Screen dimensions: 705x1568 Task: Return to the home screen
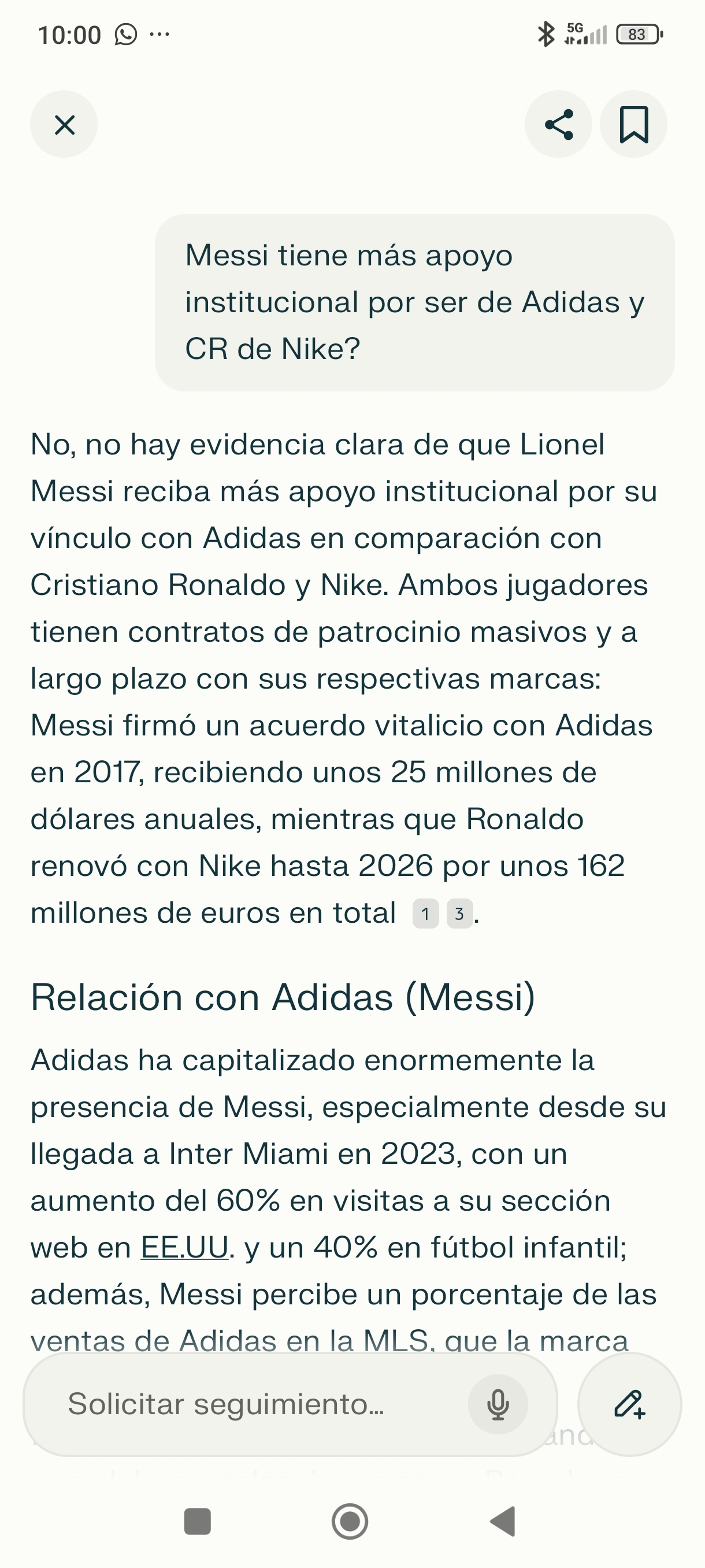[350, 1521]
